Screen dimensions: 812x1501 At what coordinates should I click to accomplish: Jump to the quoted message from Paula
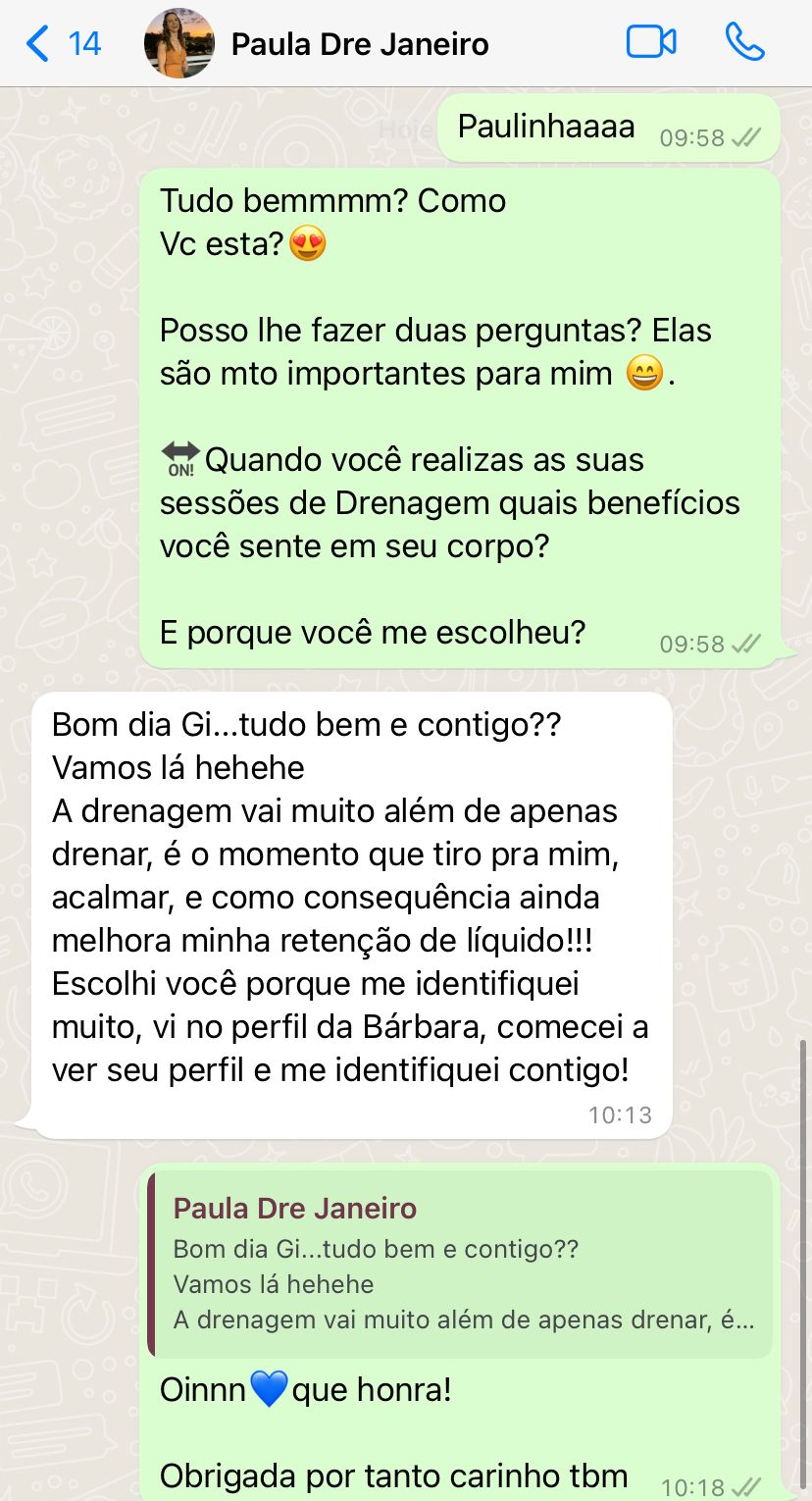(x=459, y=1265)
